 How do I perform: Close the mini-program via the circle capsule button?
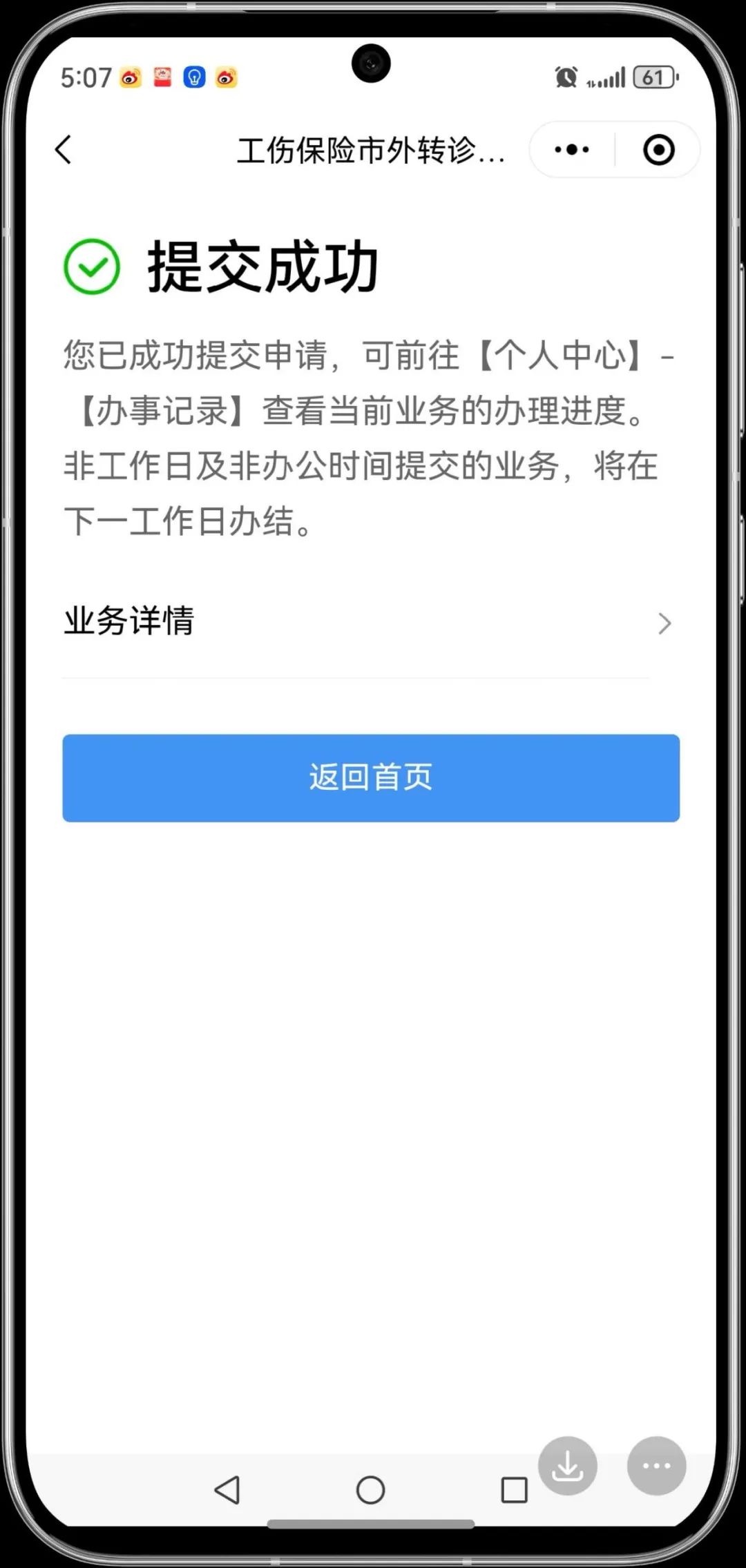[x=657, y=149]
